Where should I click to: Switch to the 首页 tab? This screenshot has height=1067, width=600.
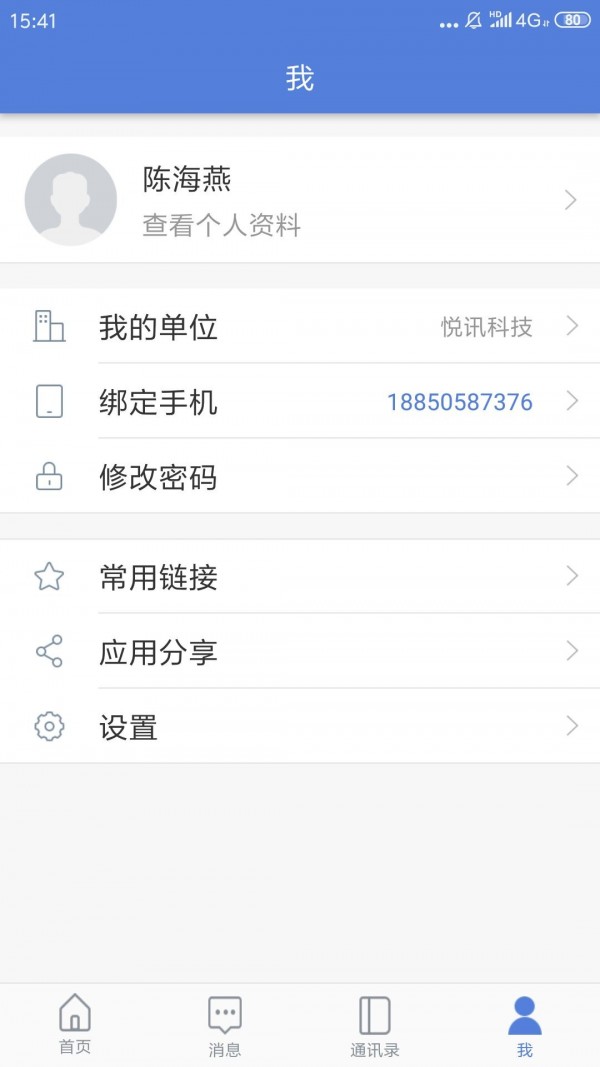[75, 1025]
